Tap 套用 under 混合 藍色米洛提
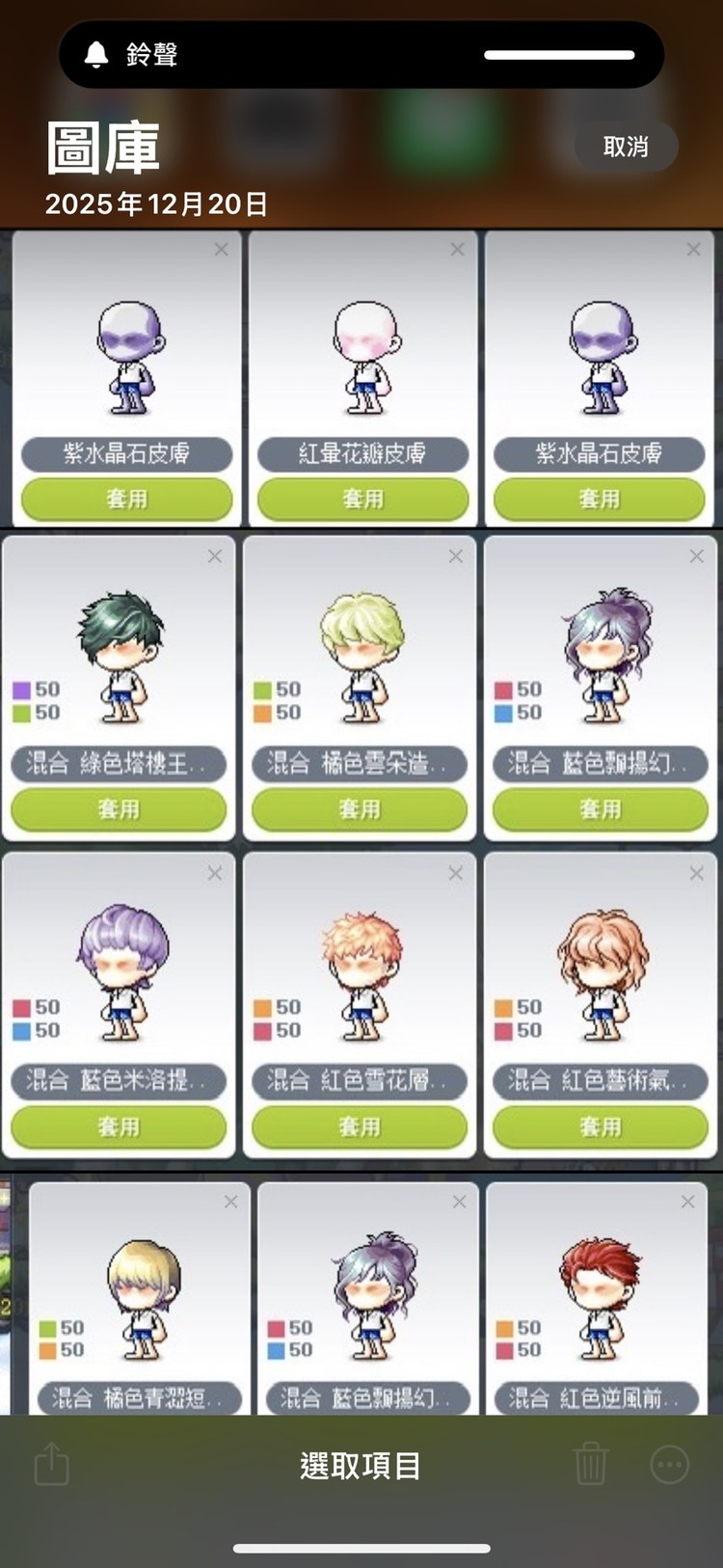 coord(120,1126)
